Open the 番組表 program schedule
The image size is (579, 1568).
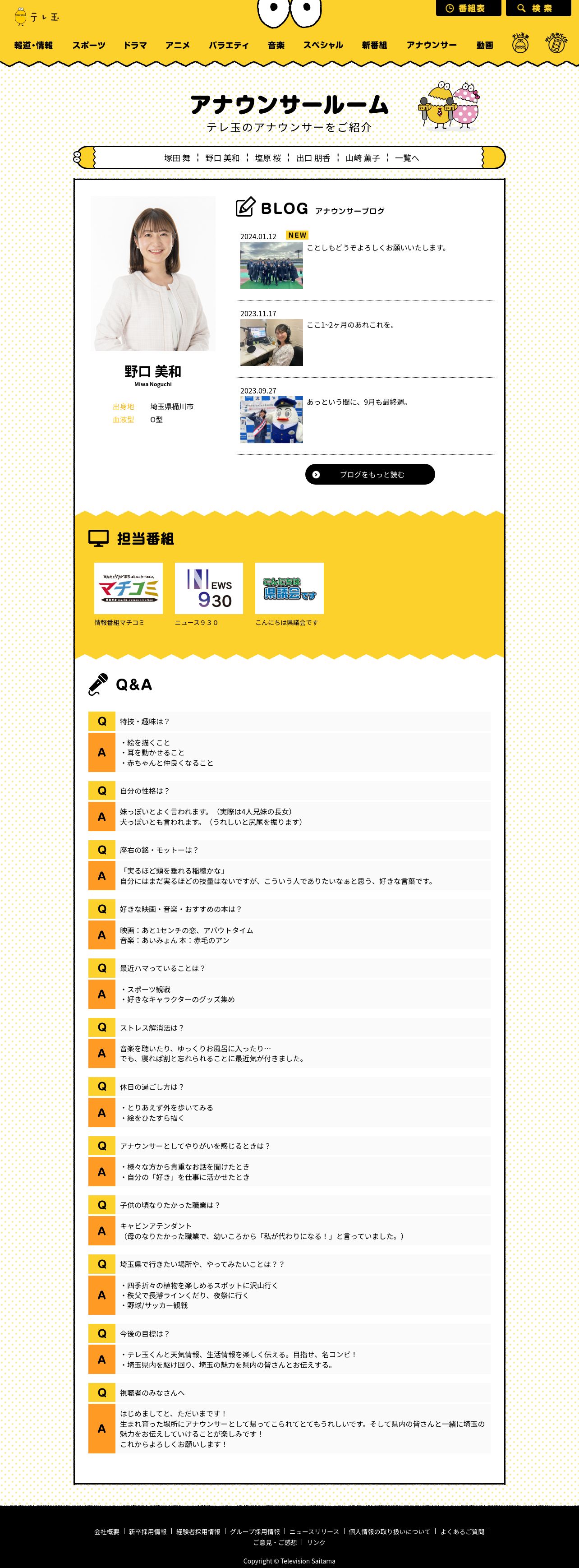tap(469, 9)
